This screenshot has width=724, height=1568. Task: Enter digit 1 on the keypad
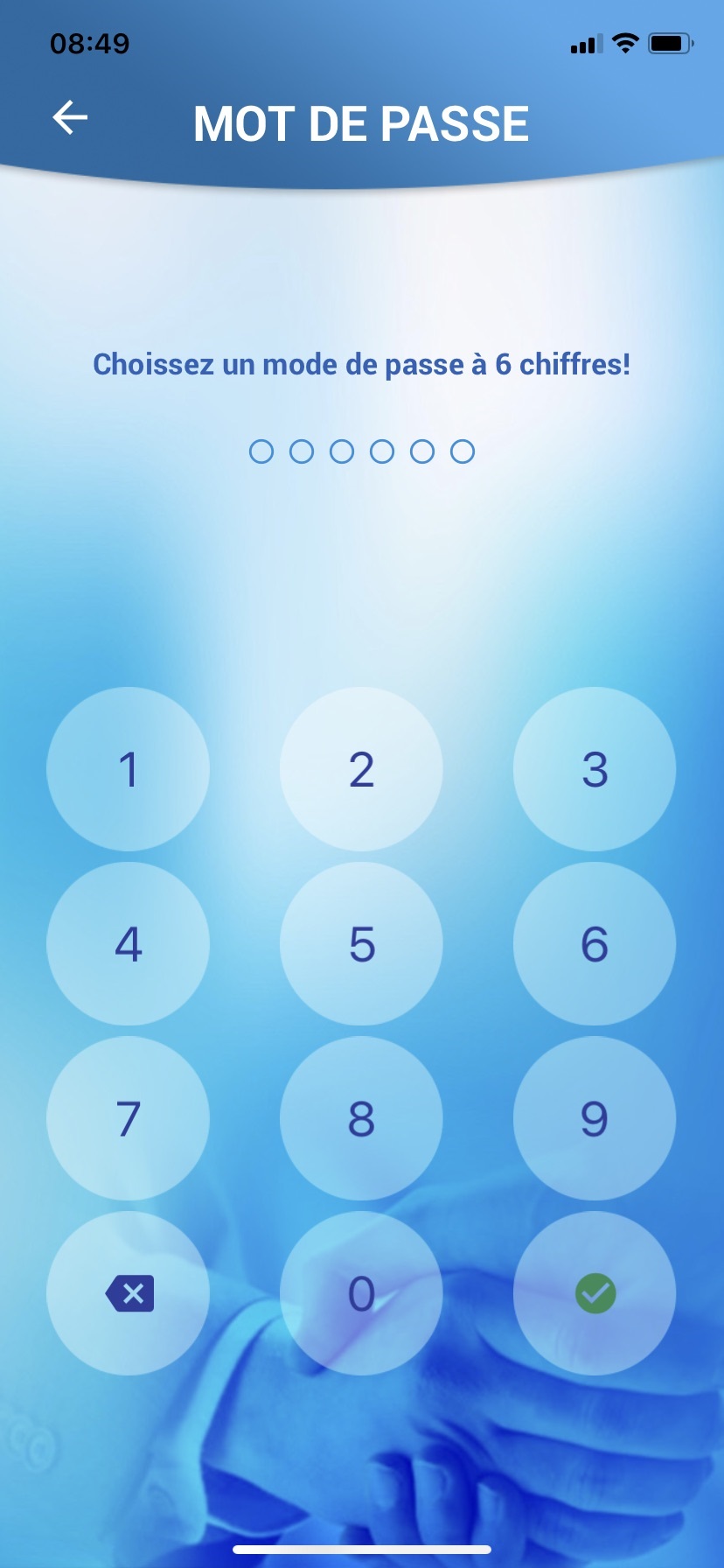pyautogui.click(x=128, y=769)
